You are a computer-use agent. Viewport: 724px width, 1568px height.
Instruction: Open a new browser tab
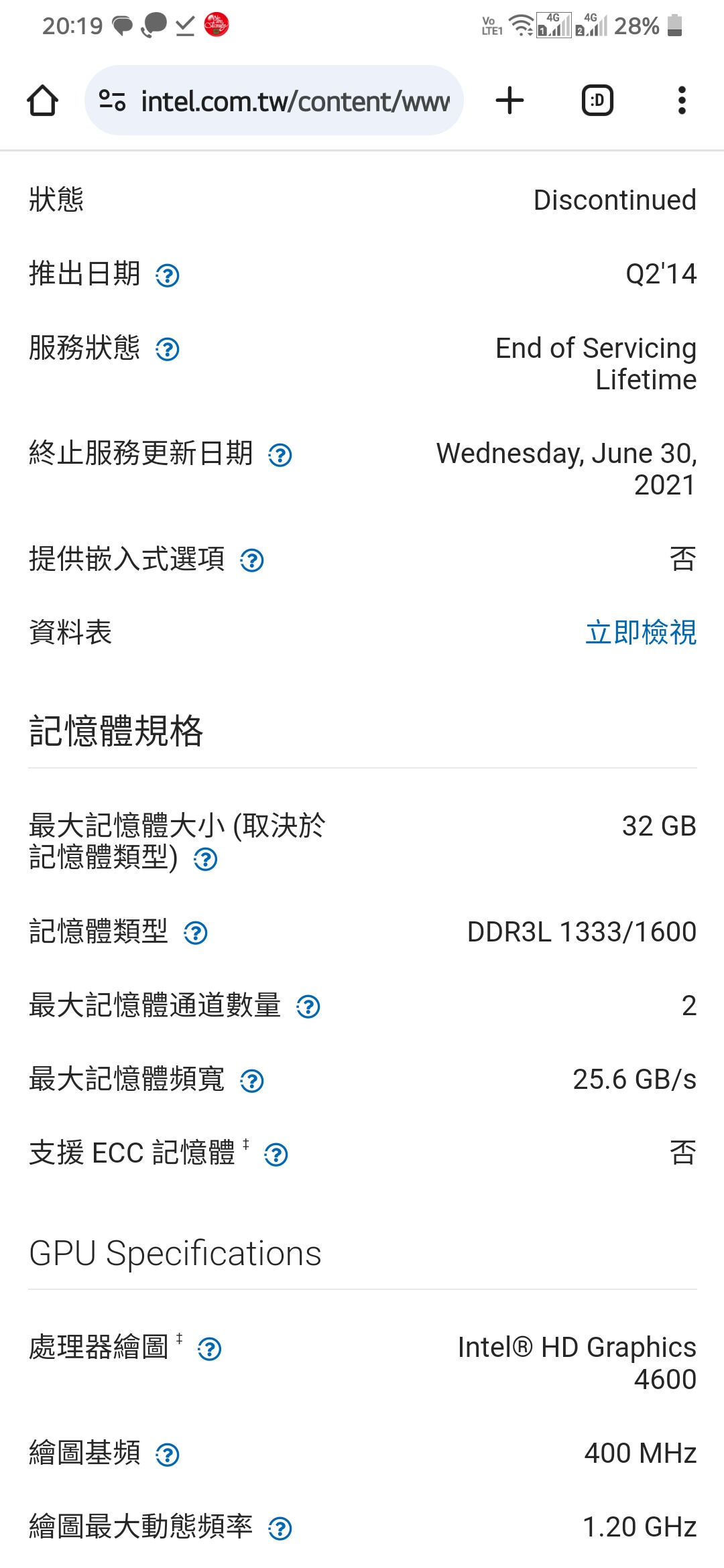509,101
